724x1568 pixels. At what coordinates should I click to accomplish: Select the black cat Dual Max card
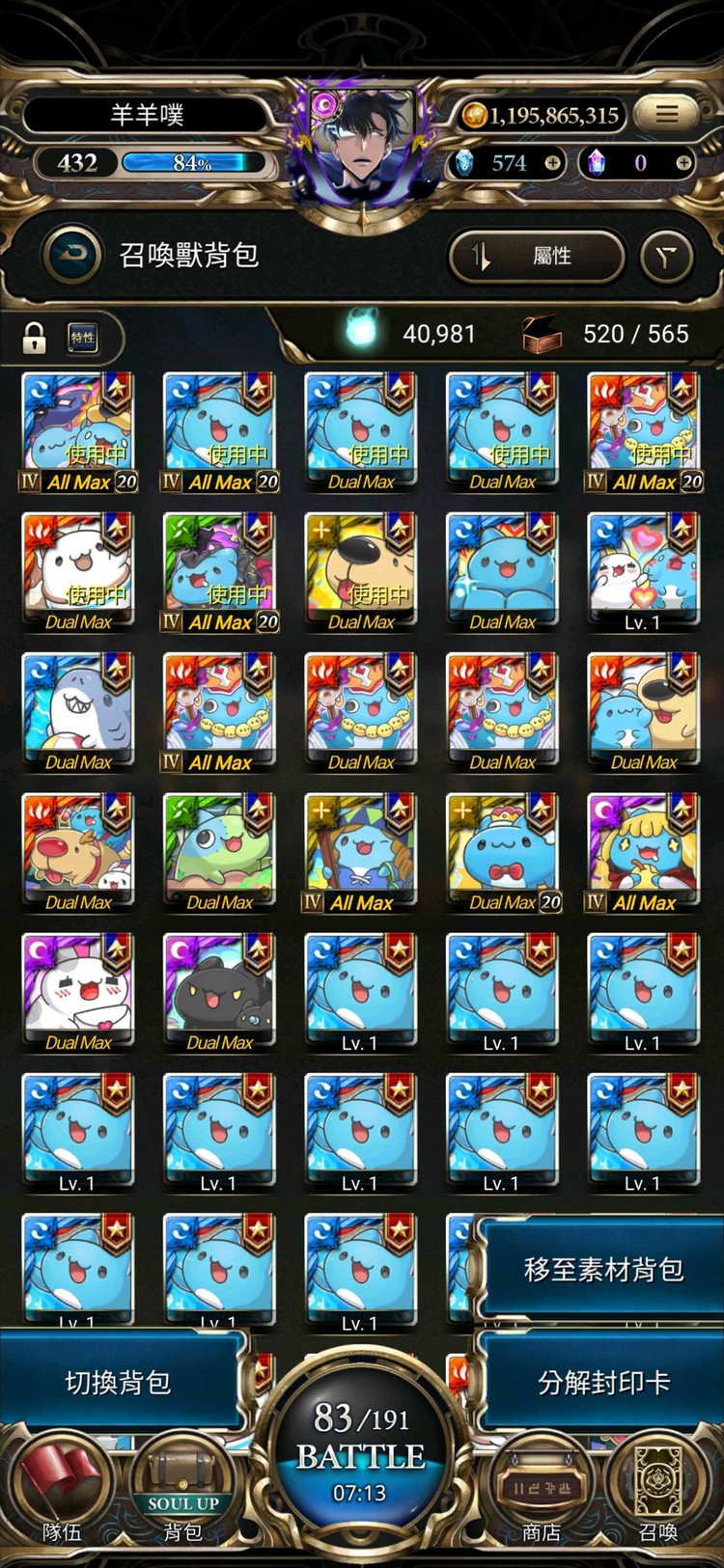pyautogui.click(x=219, y=990)
